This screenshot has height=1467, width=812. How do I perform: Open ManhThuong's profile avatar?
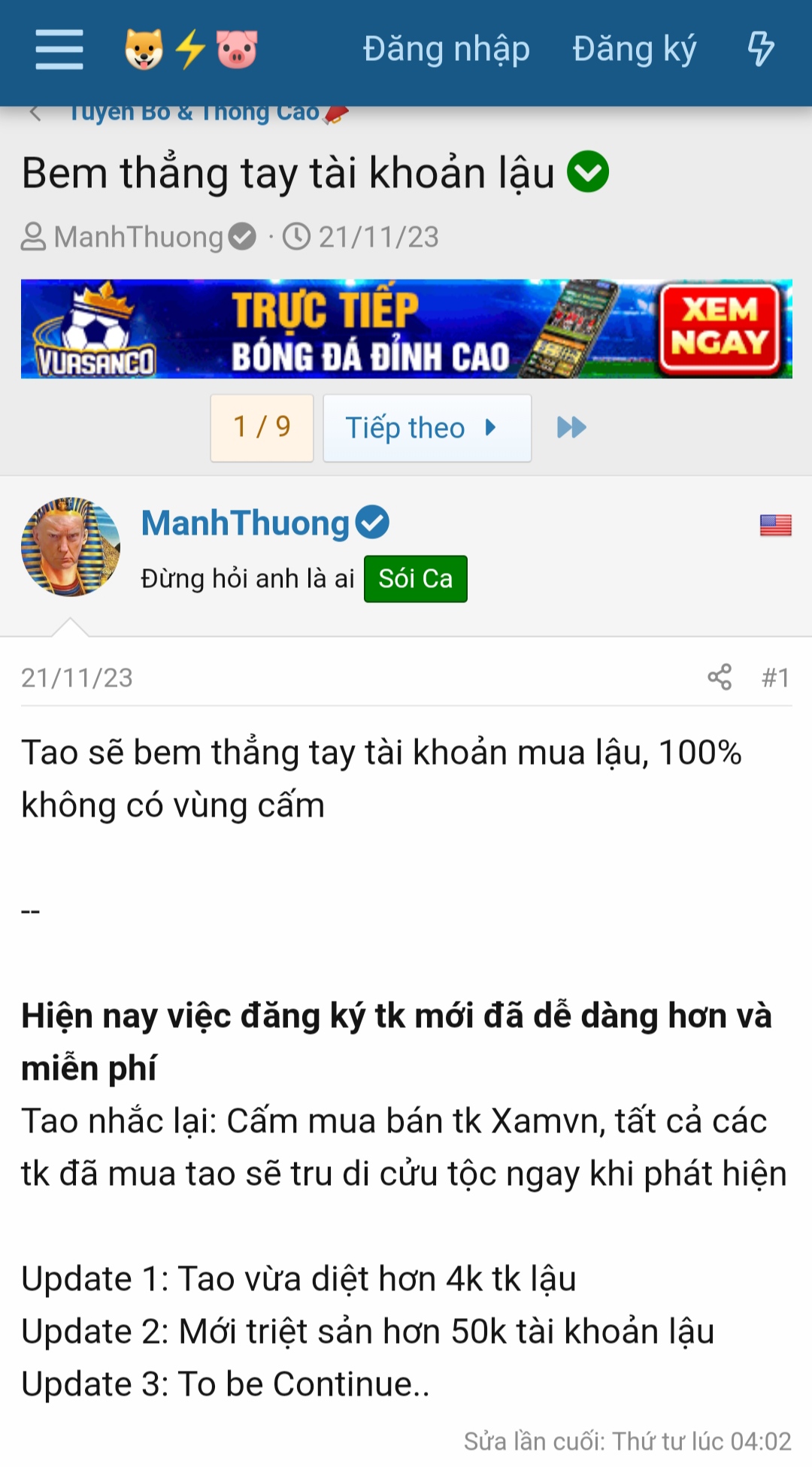coord(71,547)
